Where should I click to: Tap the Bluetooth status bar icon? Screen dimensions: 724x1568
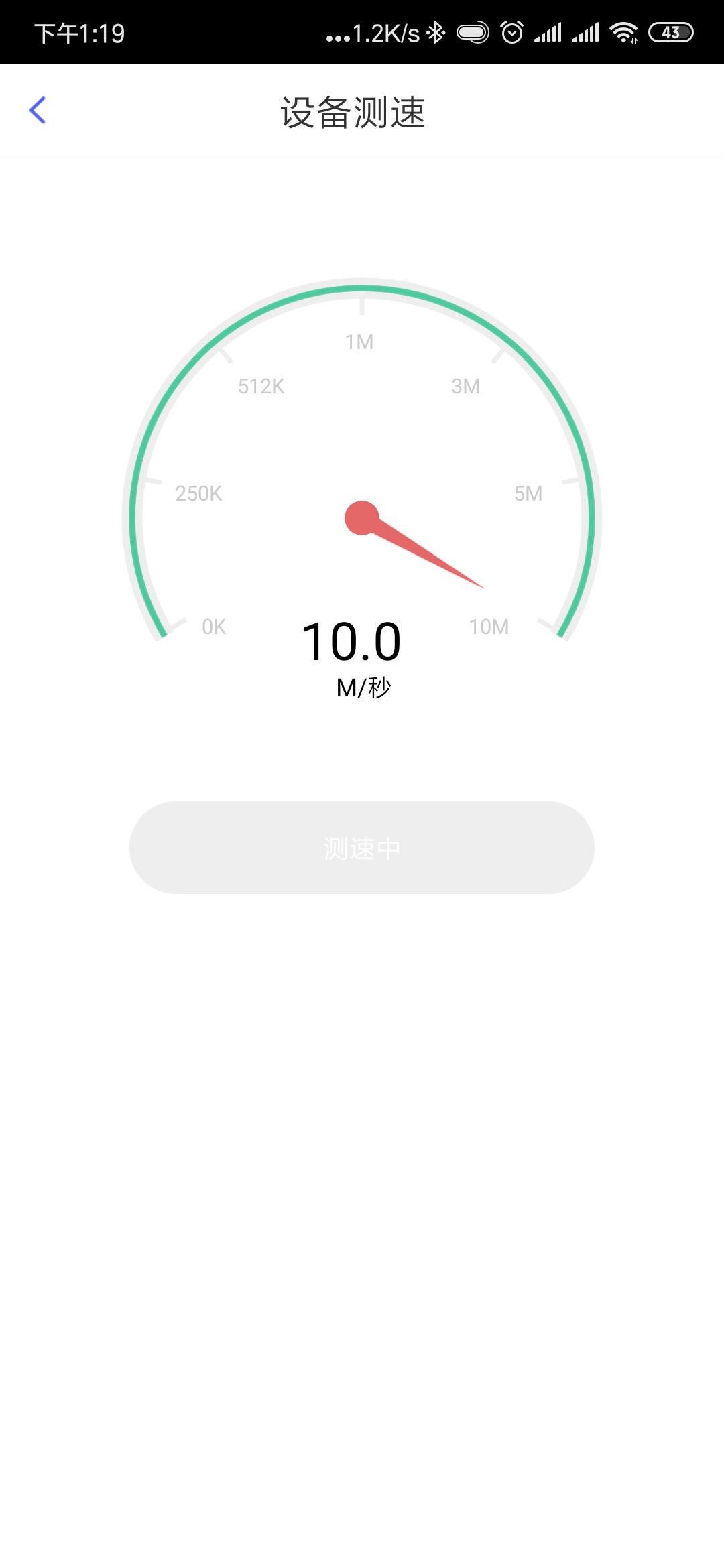pos(436,31)
